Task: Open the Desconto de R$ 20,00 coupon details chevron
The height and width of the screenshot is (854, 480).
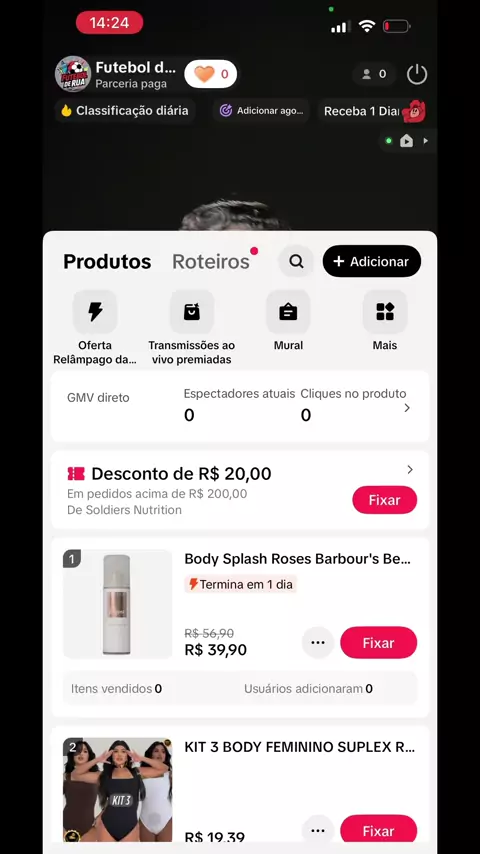Action: pos(410,469)
